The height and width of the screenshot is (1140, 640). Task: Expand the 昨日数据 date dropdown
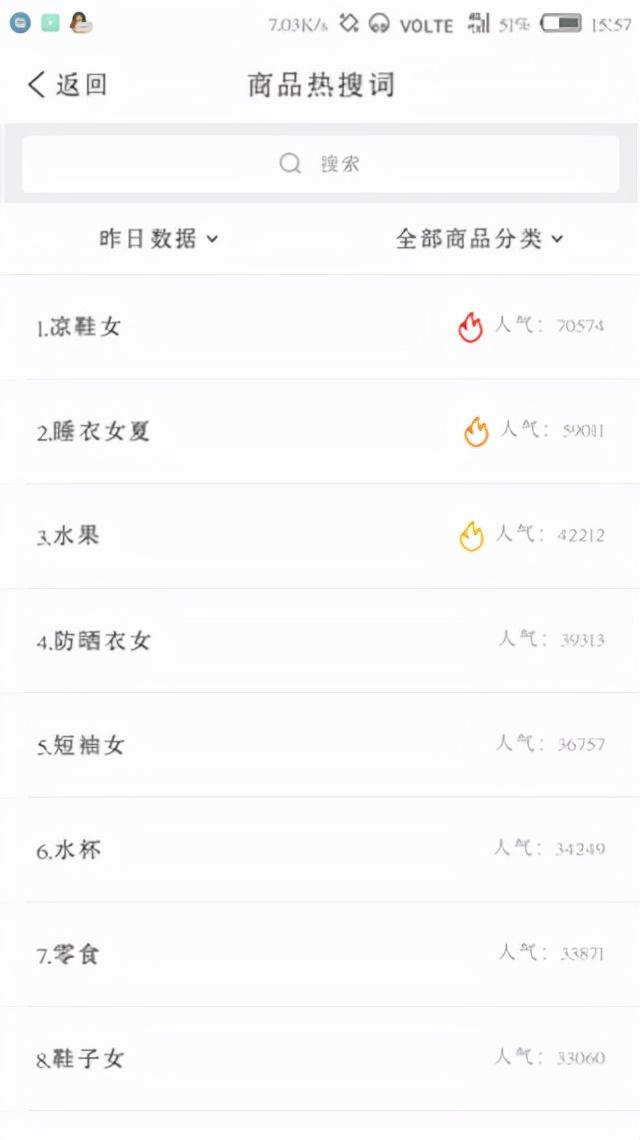pos(158,238)
